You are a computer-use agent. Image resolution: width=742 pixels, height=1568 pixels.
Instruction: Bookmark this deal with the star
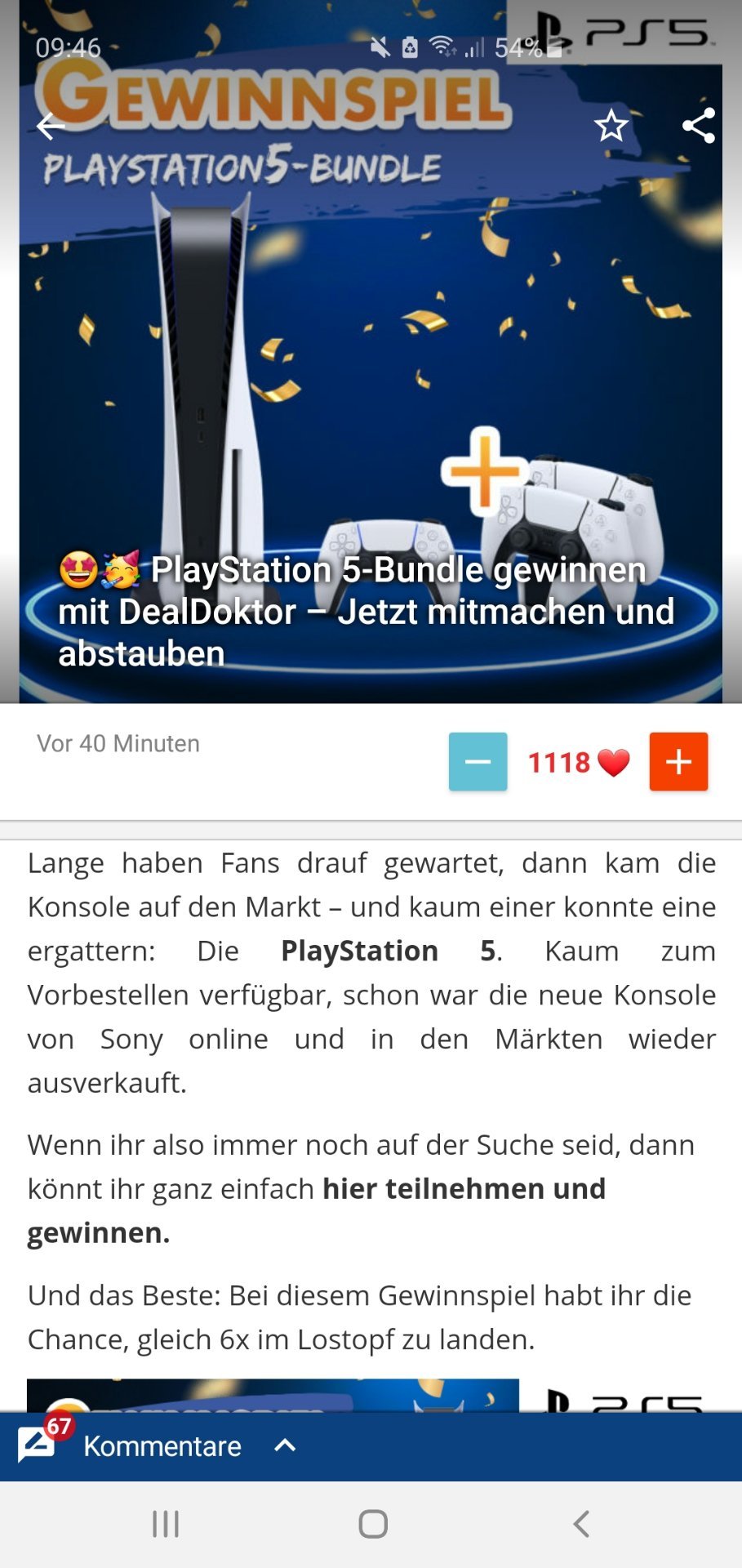point(611,126)
